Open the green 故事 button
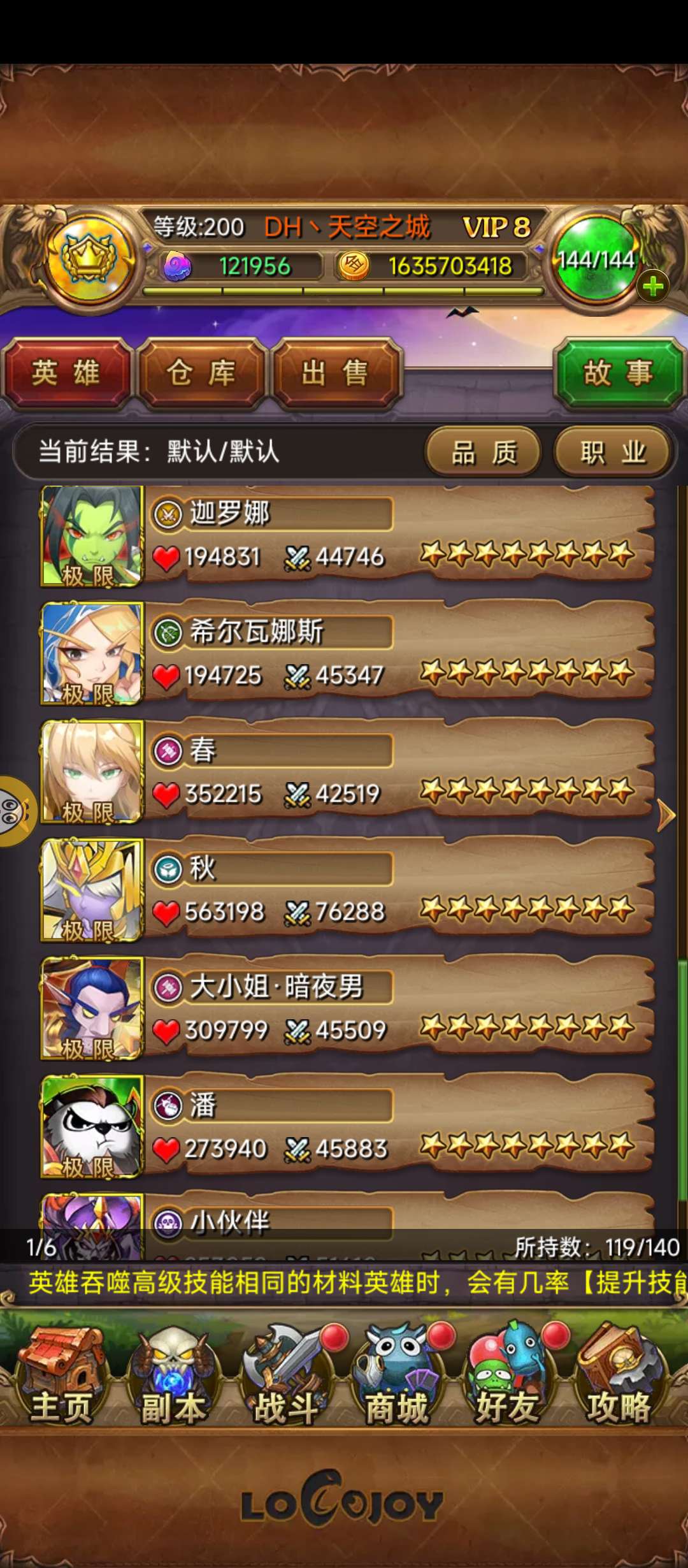The image size is (688, 1568). [618, 373]
